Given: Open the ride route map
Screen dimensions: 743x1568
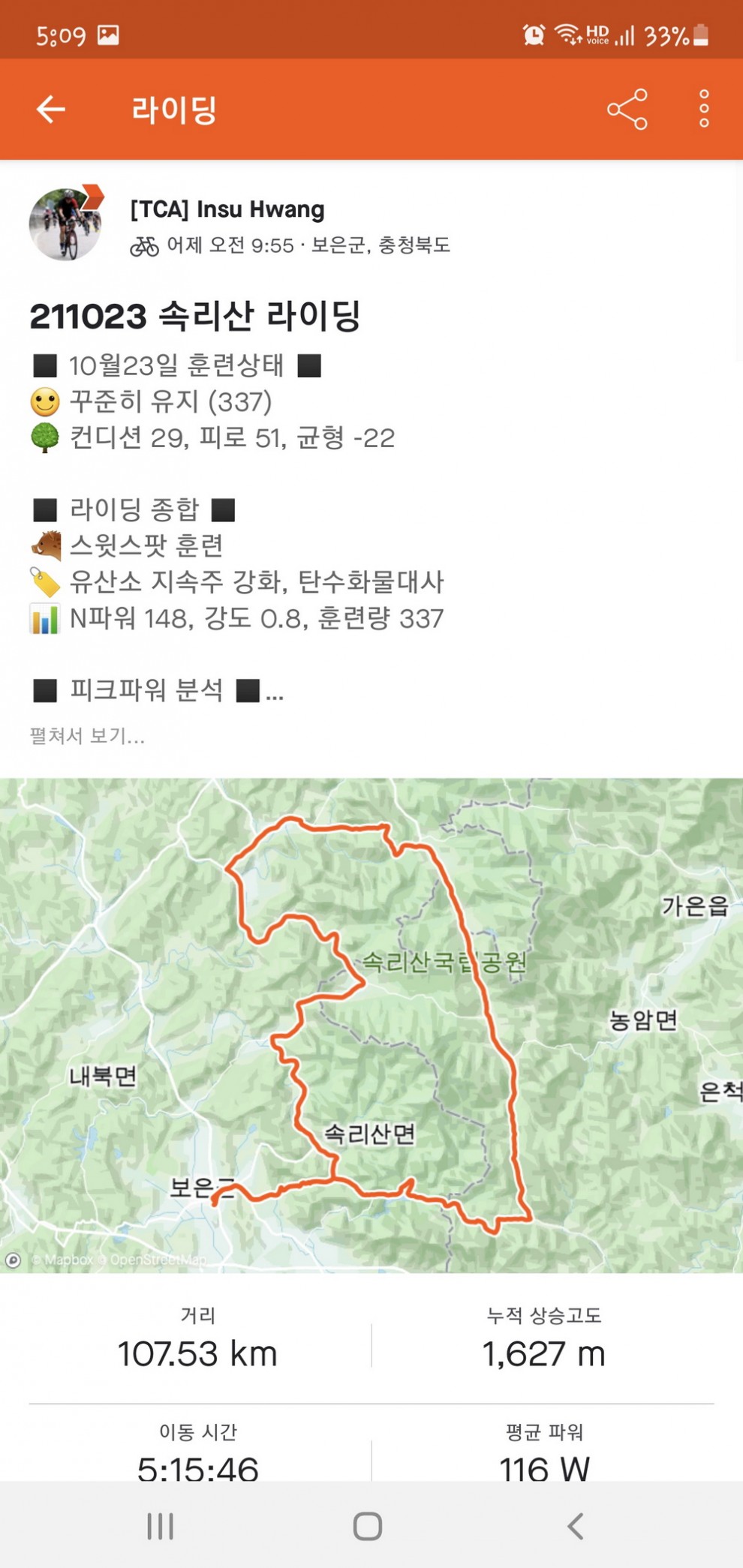Looking at the screenshot, I should point(371,1025).
